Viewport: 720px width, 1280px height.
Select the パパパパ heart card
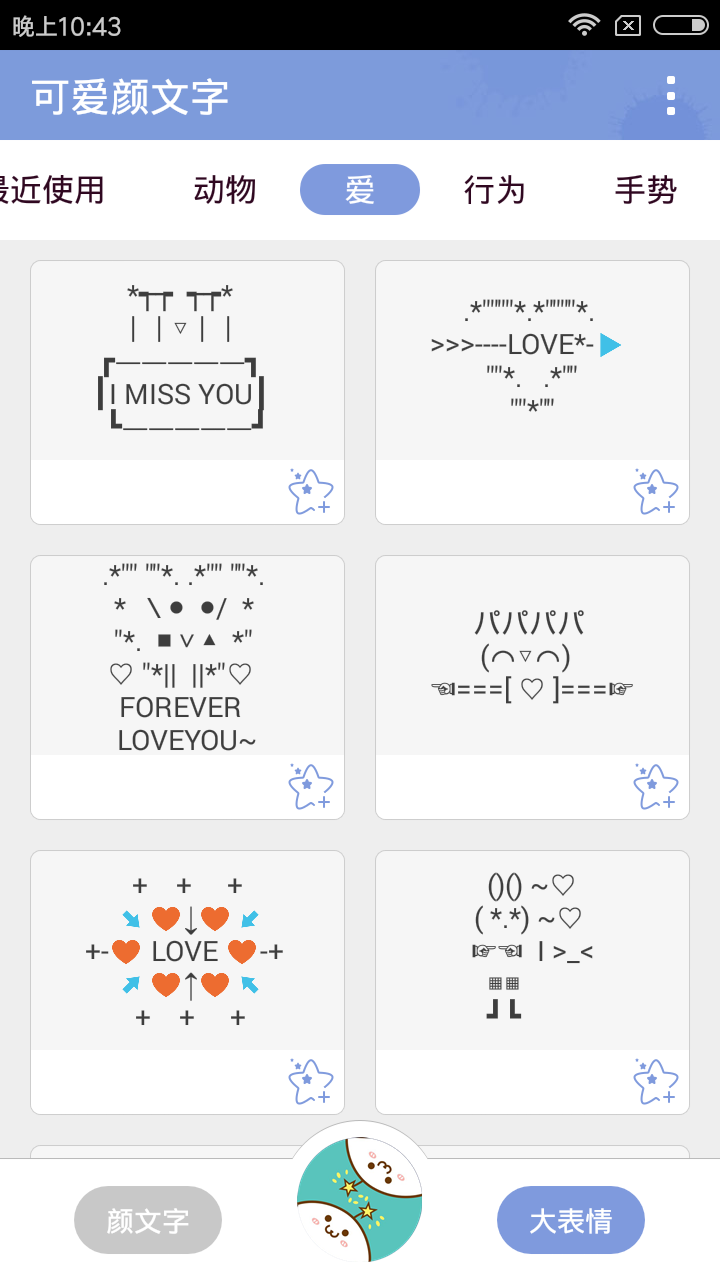[532, 657]
